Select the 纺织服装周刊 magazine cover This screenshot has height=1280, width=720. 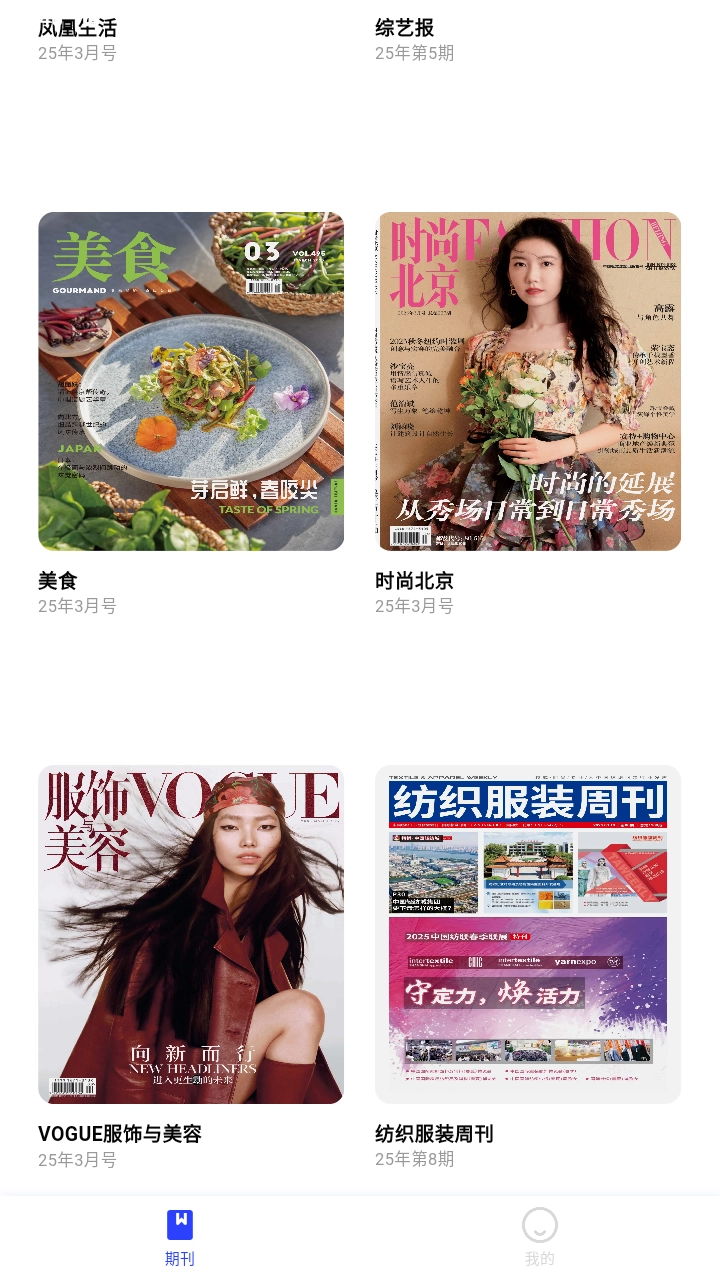click(x=528, y=934)
